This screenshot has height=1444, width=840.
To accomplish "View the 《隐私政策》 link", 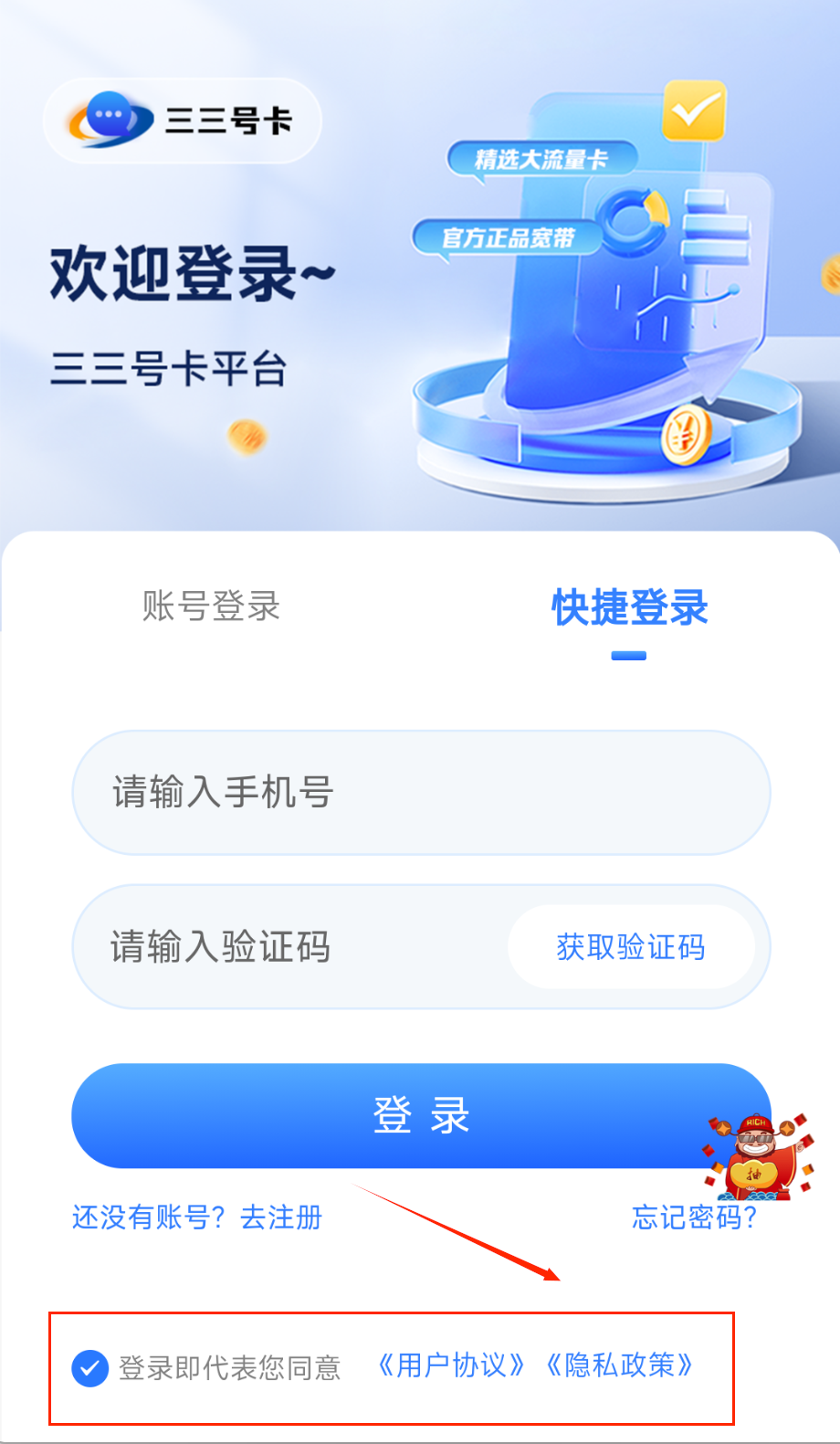I will (x=619, y=1366).
